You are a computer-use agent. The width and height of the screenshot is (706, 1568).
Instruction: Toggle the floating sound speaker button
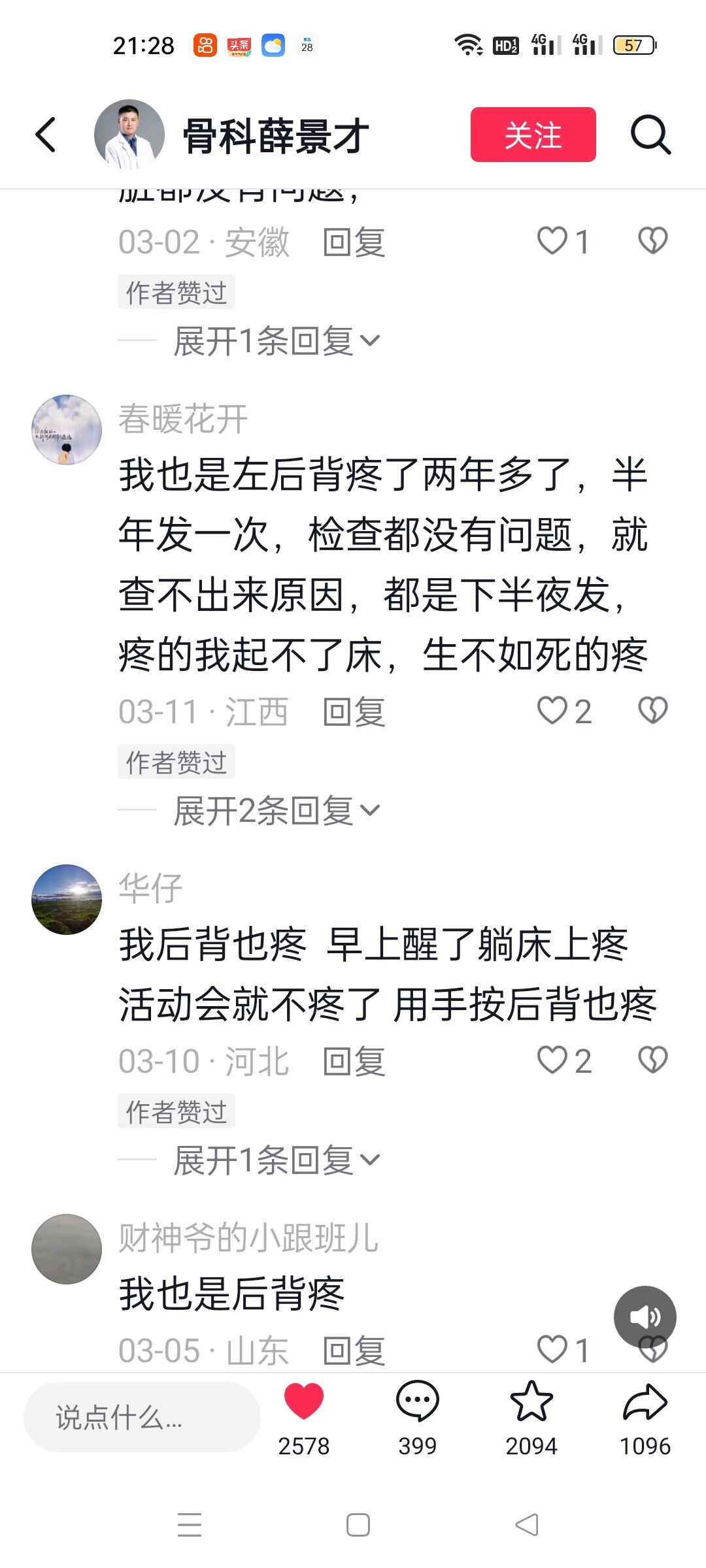click(645, 1316)
